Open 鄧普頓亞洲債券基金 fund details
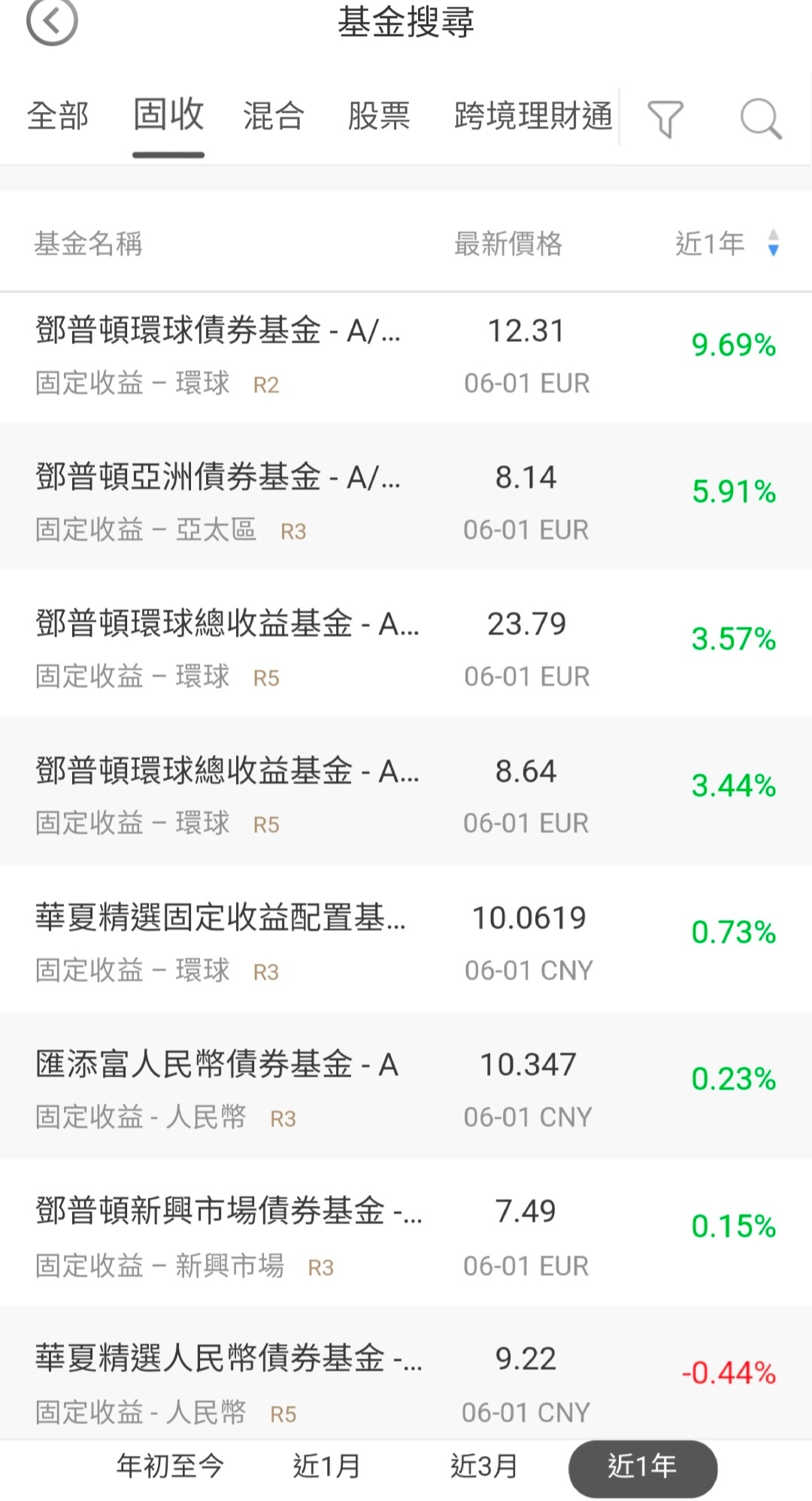Image resolution: width=812 pixels, height=1501 pixels. tap(406, 496)
